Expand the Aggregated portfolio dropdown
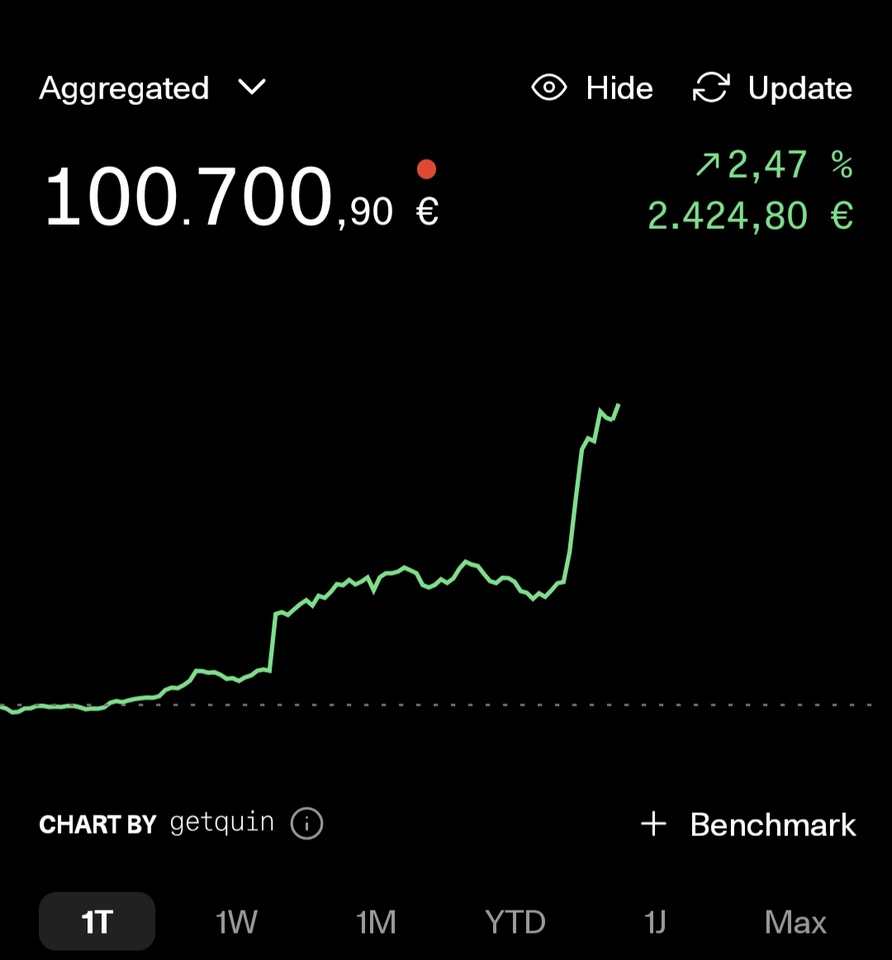 [152, 88]
